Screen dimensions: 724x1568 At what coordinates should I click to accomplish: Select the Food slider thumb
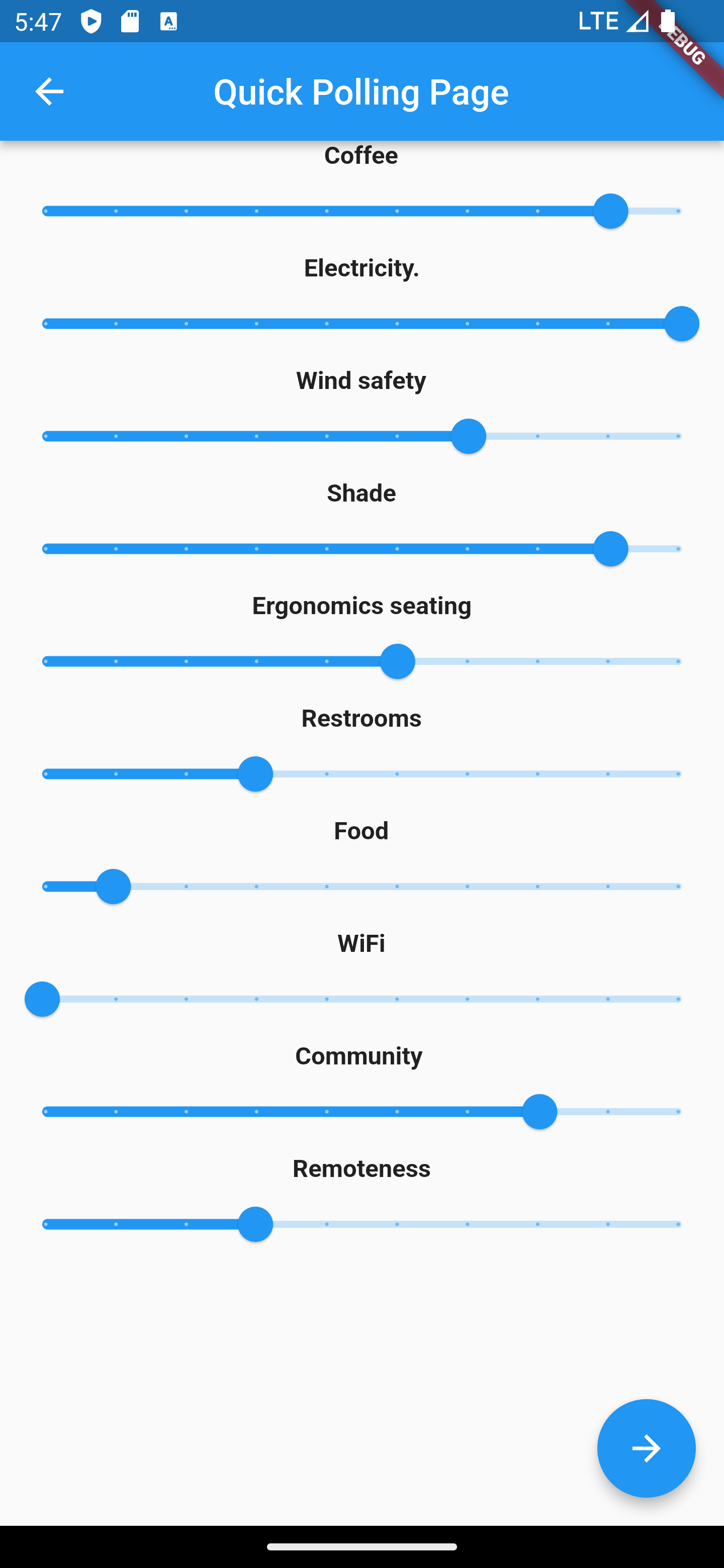(x=113, y=887)
